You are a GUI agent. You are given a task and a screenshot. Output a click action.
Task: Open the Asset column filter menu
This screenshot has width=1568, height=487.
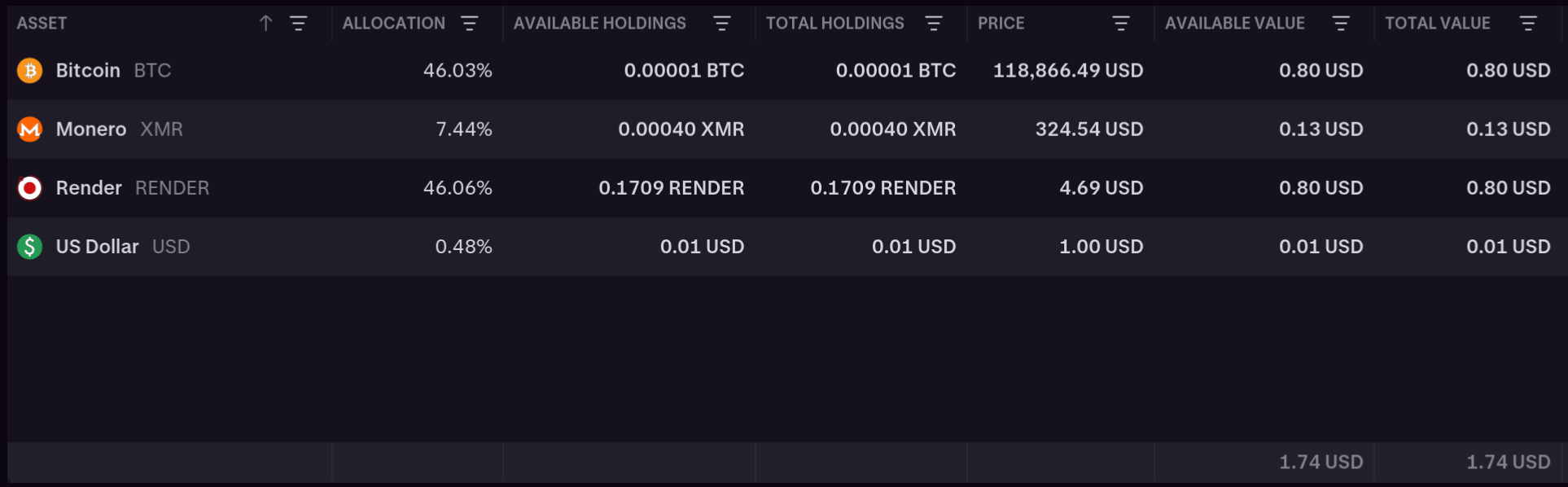[x=299, y=24]
